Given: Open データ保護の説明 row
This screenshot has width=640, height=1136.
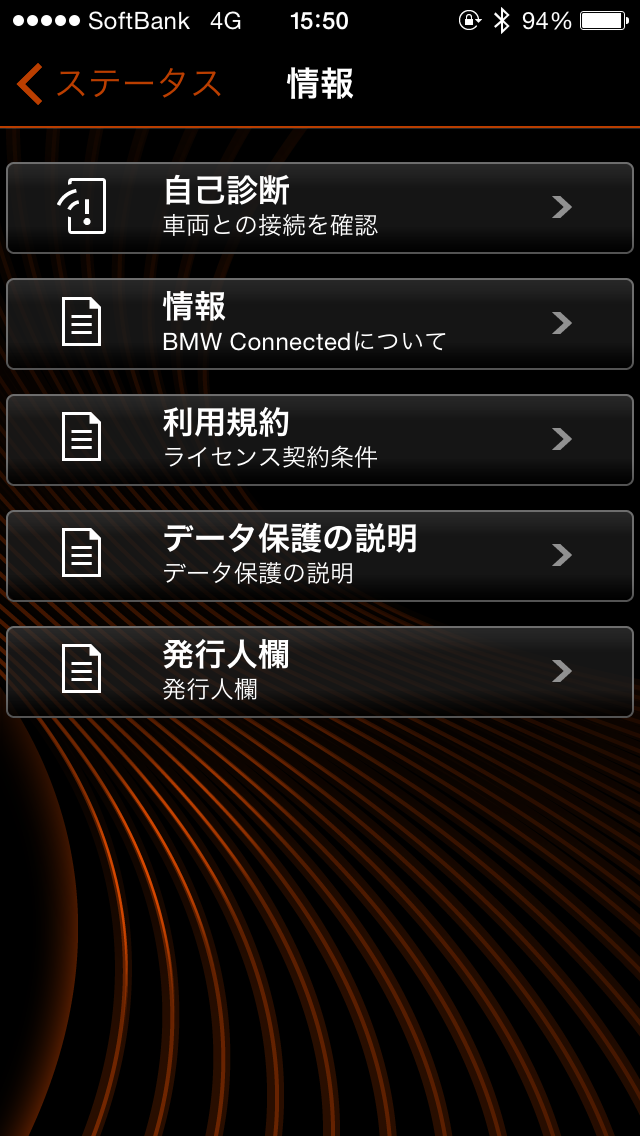Looking at the screenshot, I should 320,556.
